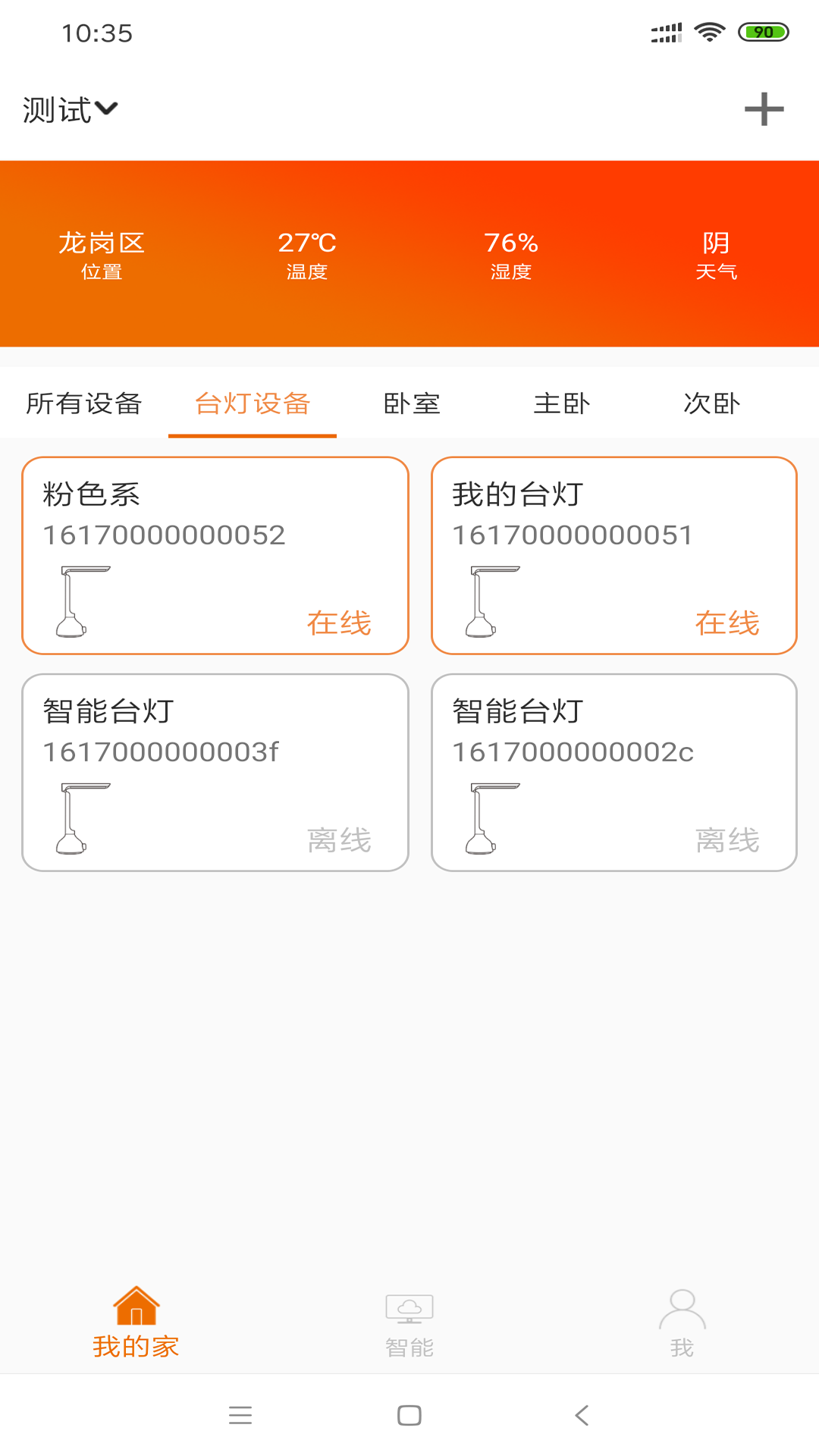Go to the system home screen
819x1456 pixels.
409,1415
